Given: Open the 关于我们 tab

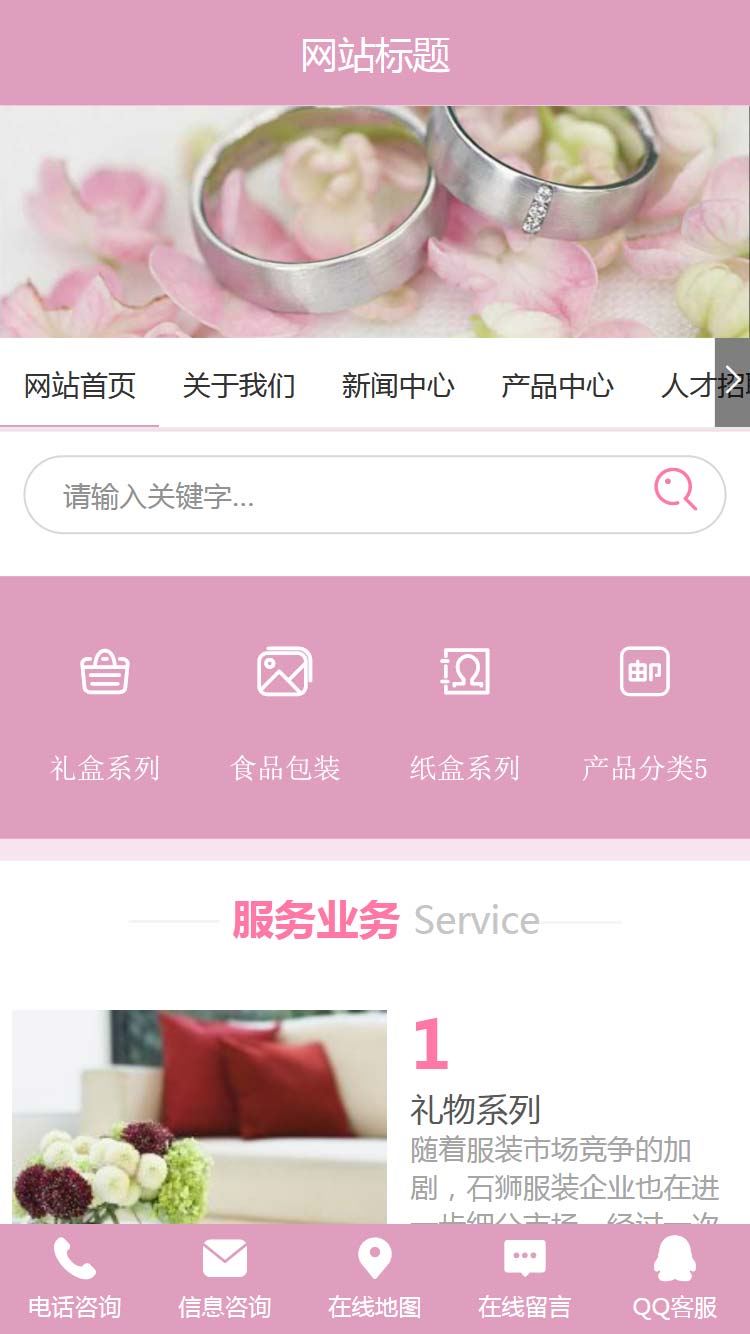Looking at the screenshot, I should pyautogui.click(x=239, y=386).
